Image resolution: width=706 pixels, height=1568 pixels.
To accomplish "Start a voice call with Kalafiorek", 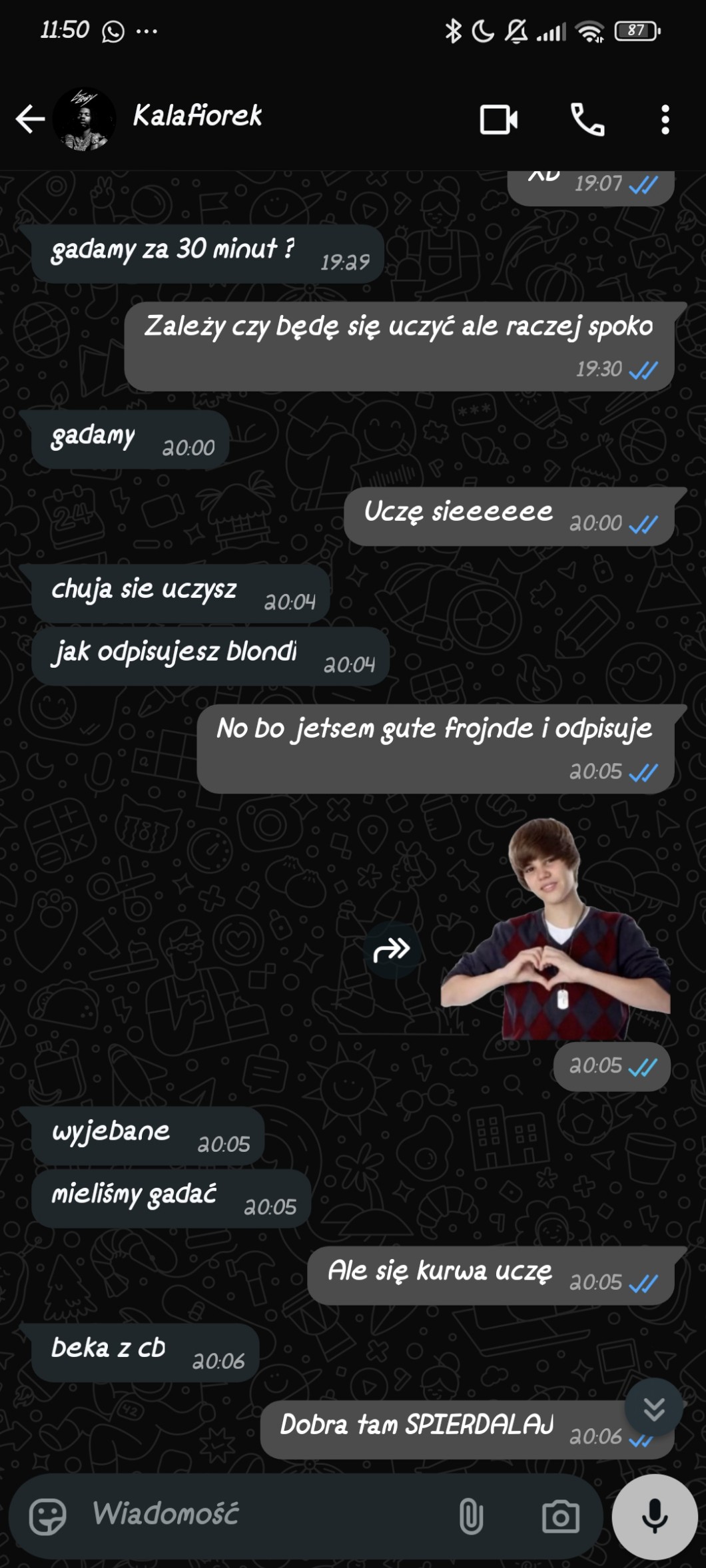I will pyautogui.click(x=587, y=120).
